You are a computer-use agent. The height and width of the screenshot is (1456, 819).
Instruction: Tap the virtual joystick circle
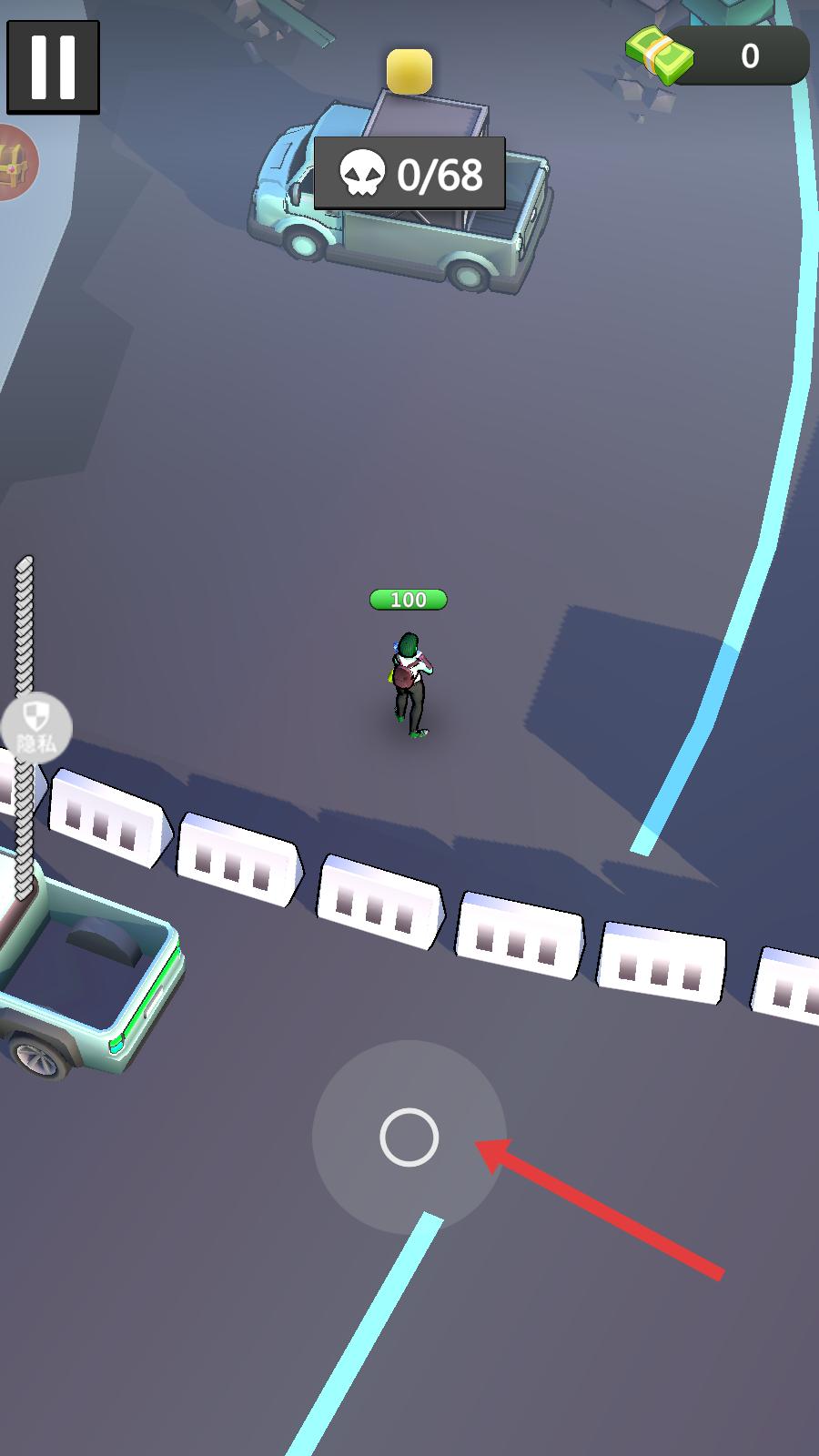(409, 1137)
